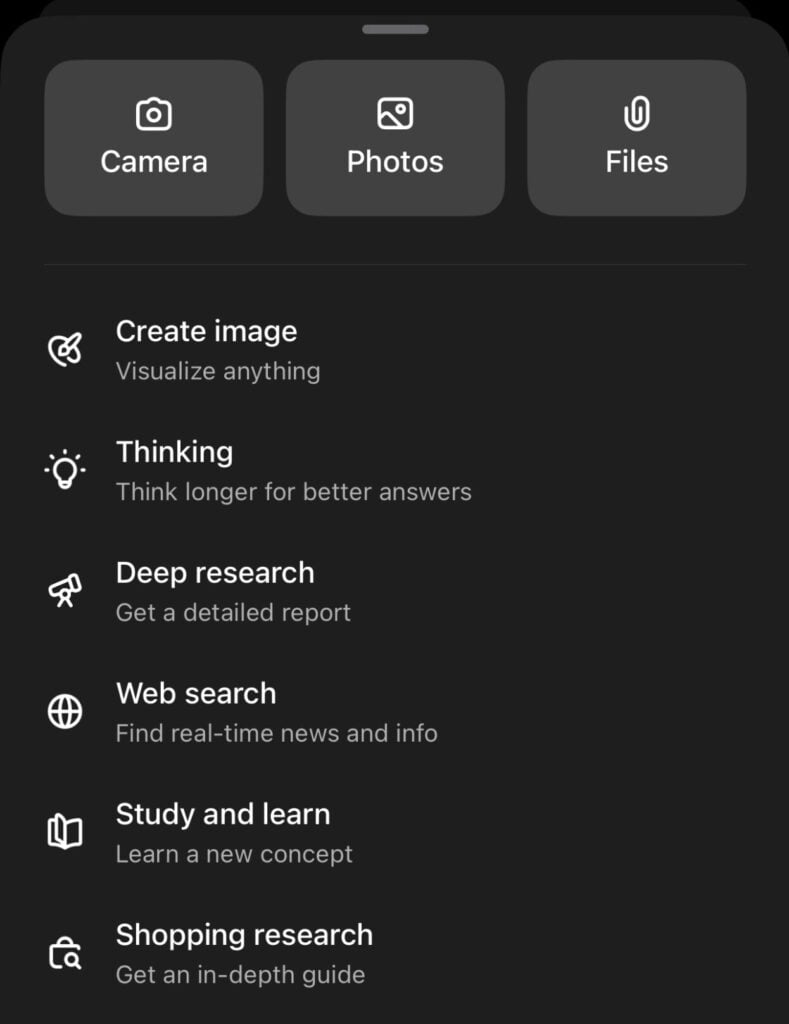Open Shopping research guide
Screen dimensions: 789x1024
[x=244, y=954]
